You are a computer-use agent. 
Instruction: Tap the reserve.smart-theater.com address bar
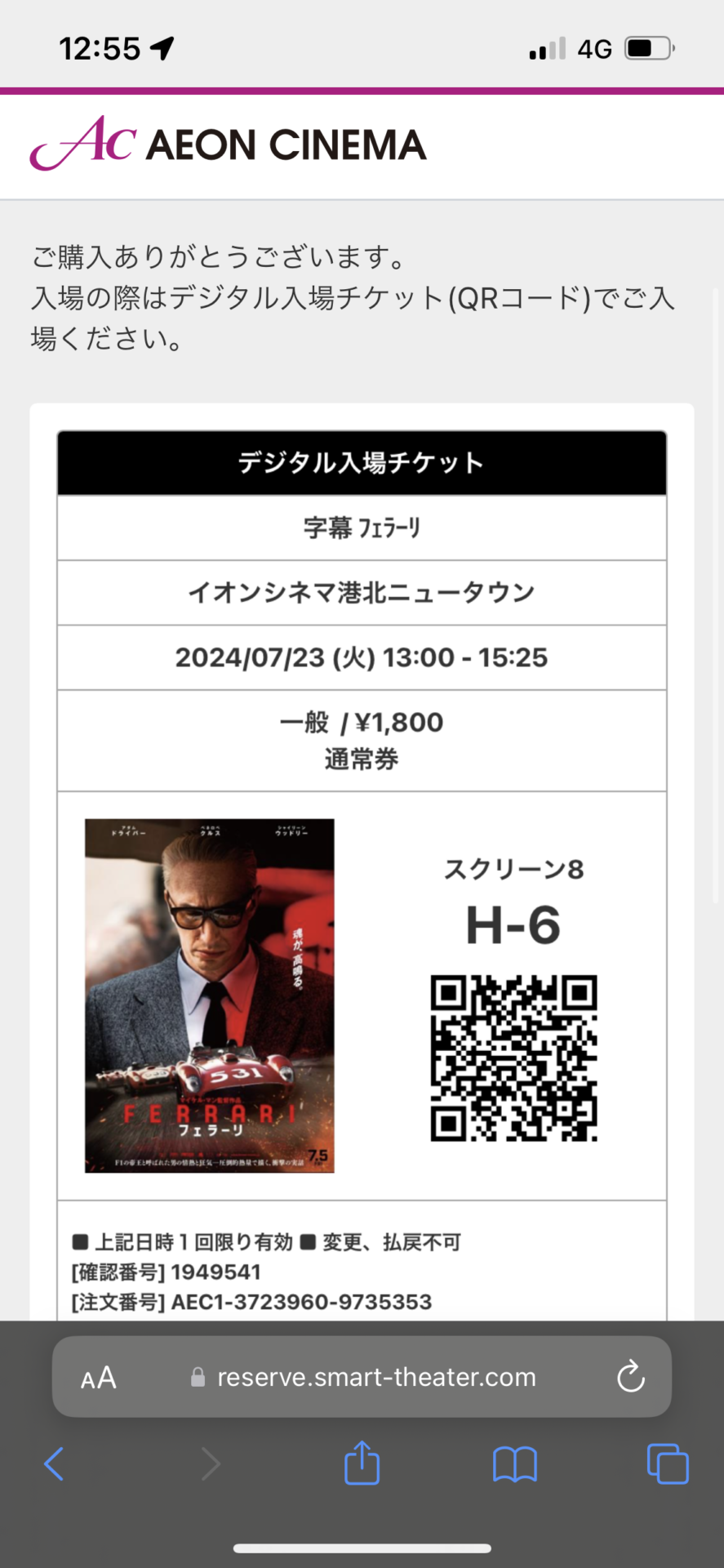coord(362,1377)
